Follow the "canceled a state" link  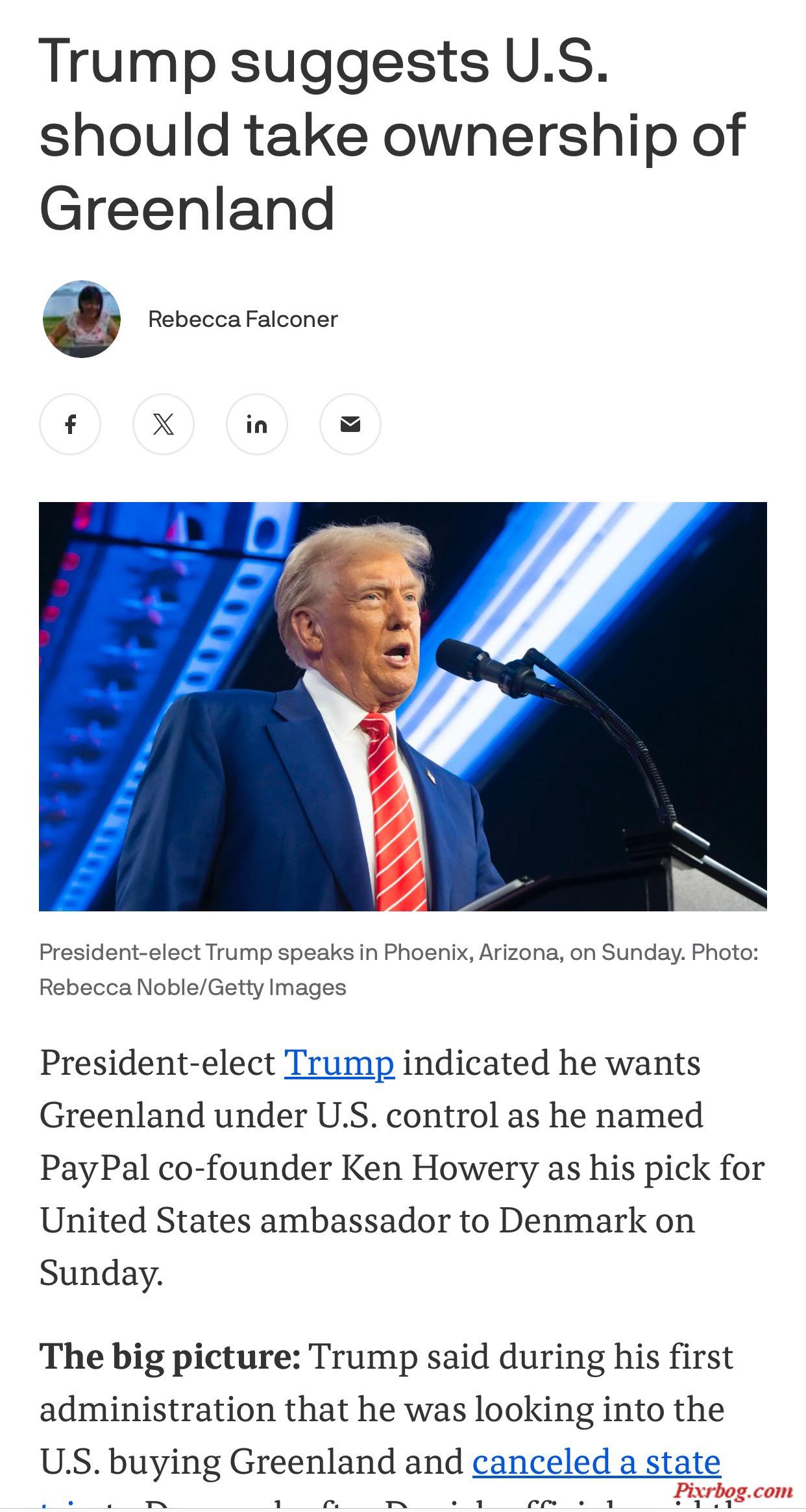596,1463
